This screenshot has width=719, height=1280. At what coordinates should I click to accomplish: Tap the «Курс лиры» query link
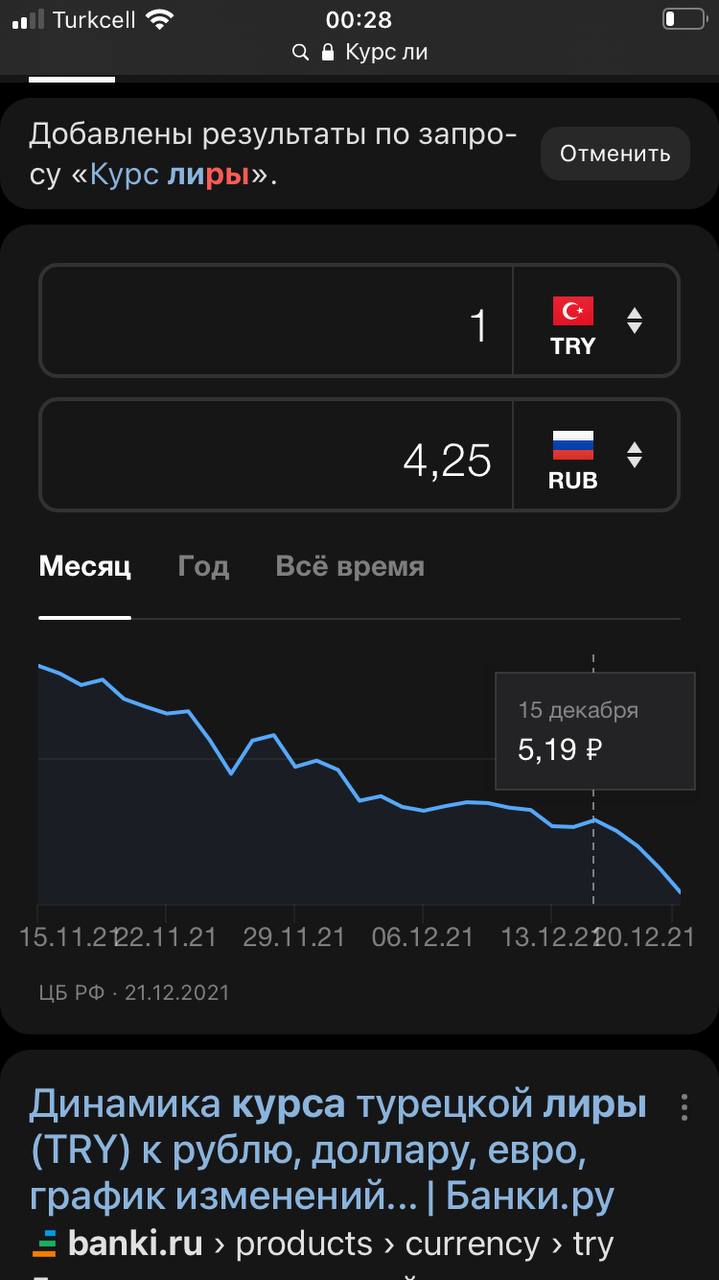coord(169,176)
